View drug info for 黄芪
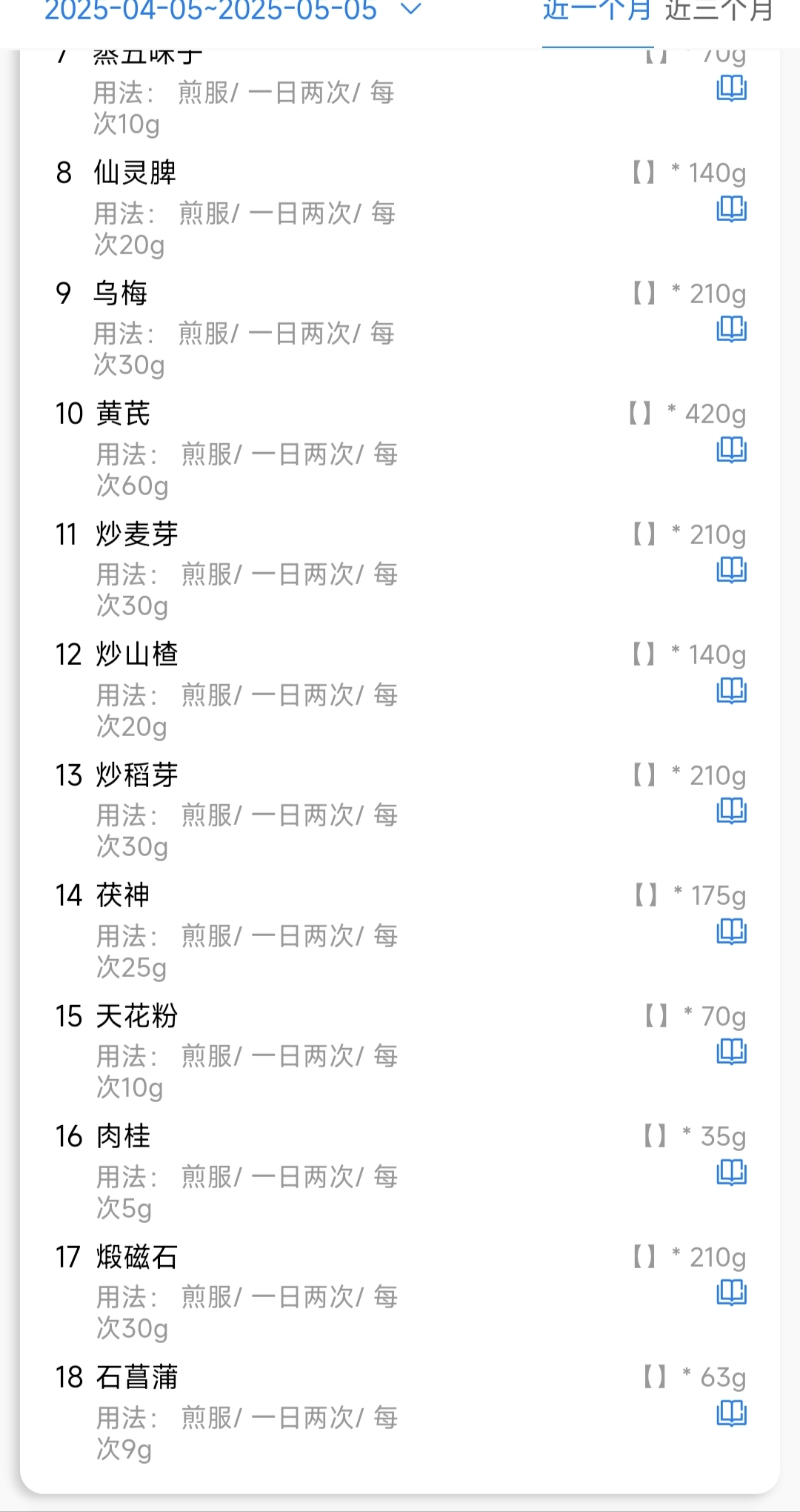 click(x=732, y=451)
